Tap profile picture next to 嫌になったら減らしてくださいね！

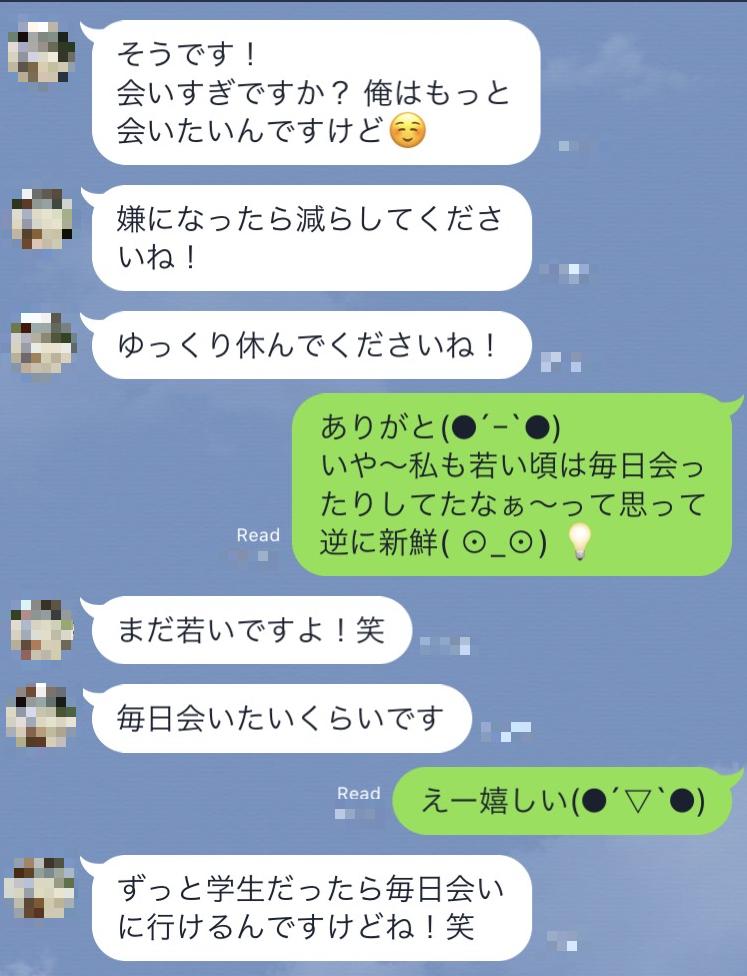41,219
